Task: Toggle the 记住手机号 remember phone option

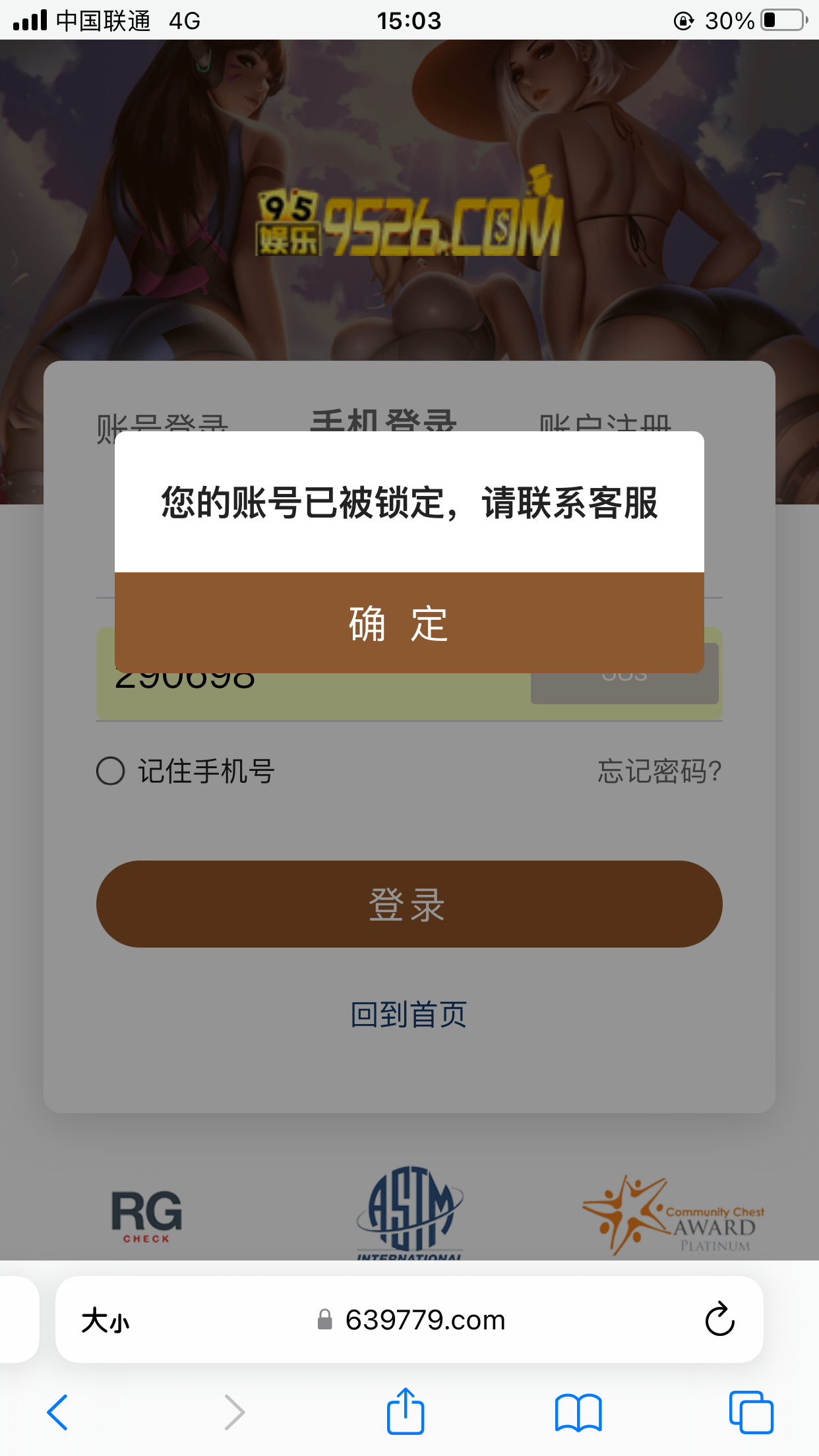Action: click(x=111, y=771)
